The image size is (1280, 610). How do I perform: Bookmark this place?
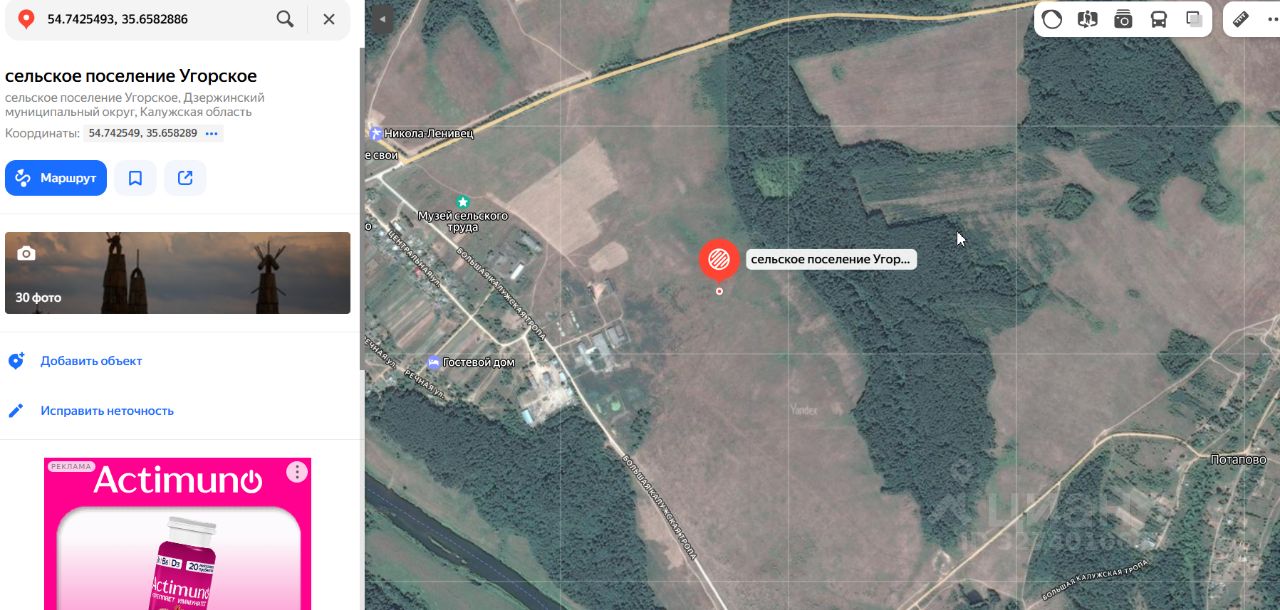(x=135, y=178)
